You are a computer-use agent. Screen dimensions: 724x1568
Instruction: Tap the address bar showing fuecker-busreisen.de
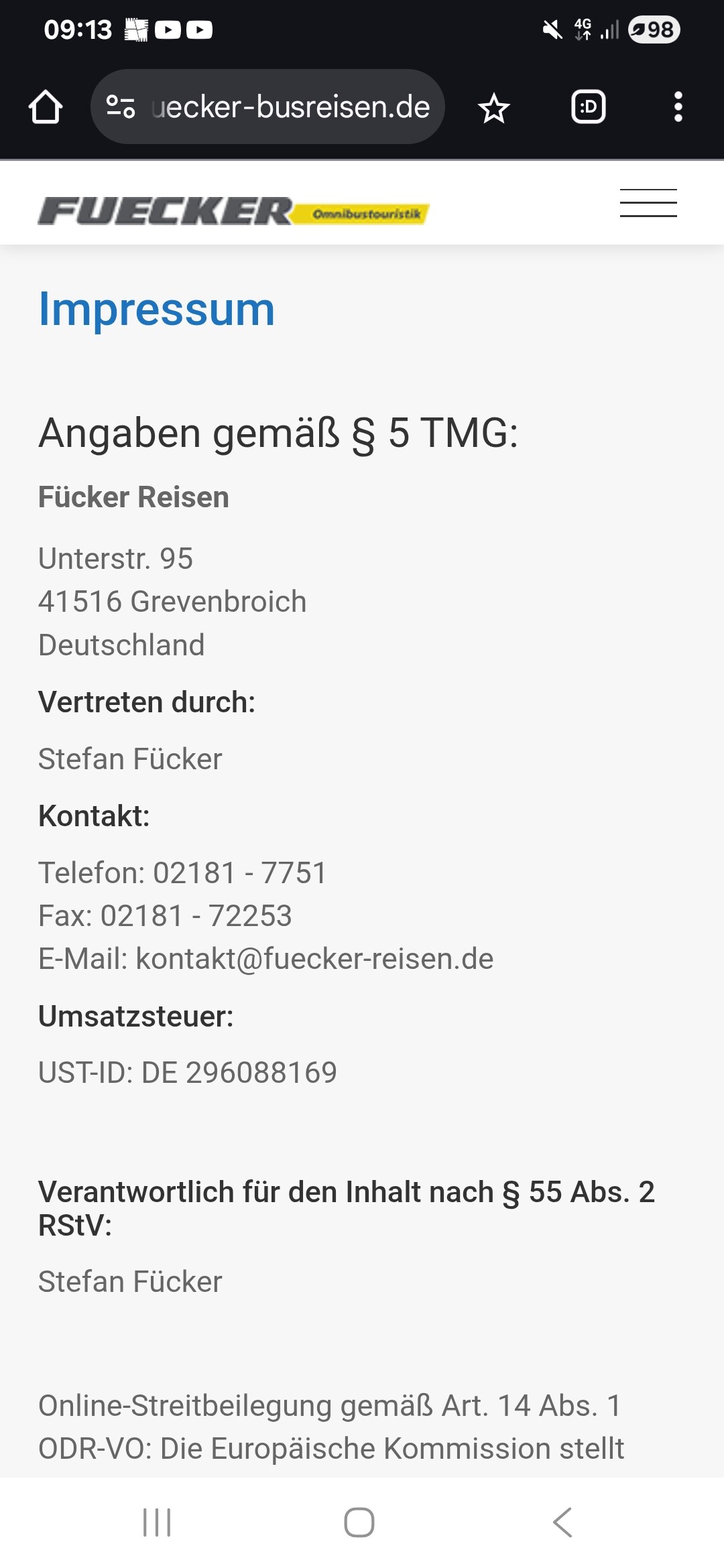pyautogui.click(x=290, y=107)
